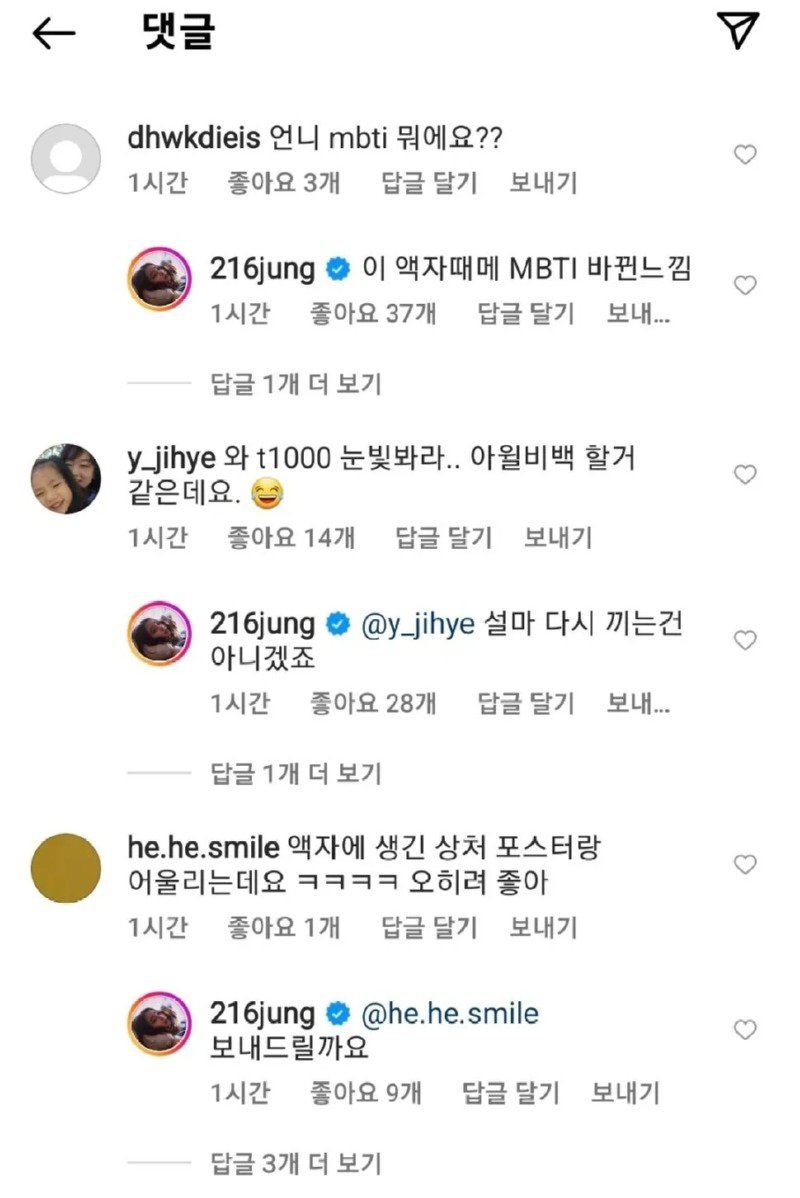Like y_jihye's t1000 comment

745,474
